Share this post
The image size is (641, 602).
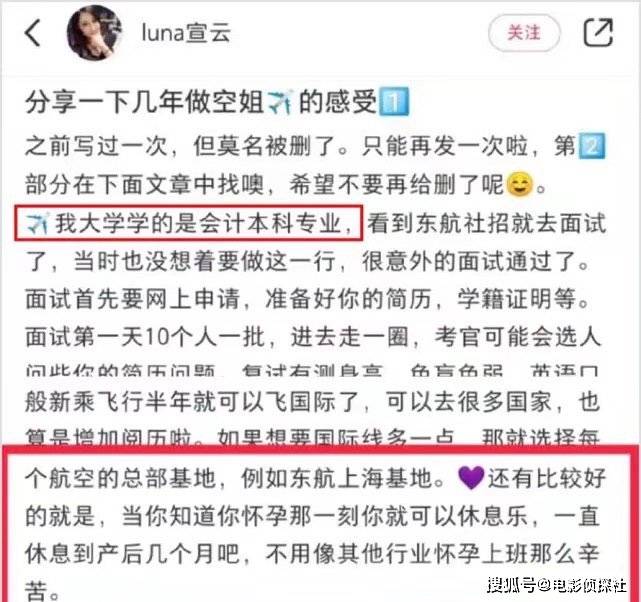tap(597, 33)
